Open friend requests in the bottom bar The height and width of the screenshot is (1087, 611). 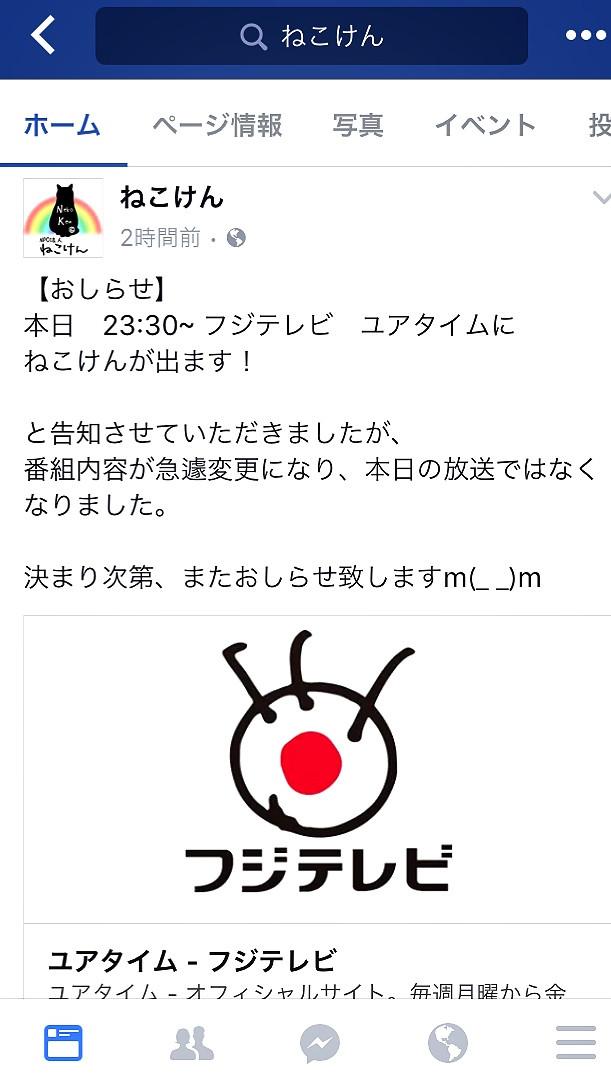click(191, 1044)
